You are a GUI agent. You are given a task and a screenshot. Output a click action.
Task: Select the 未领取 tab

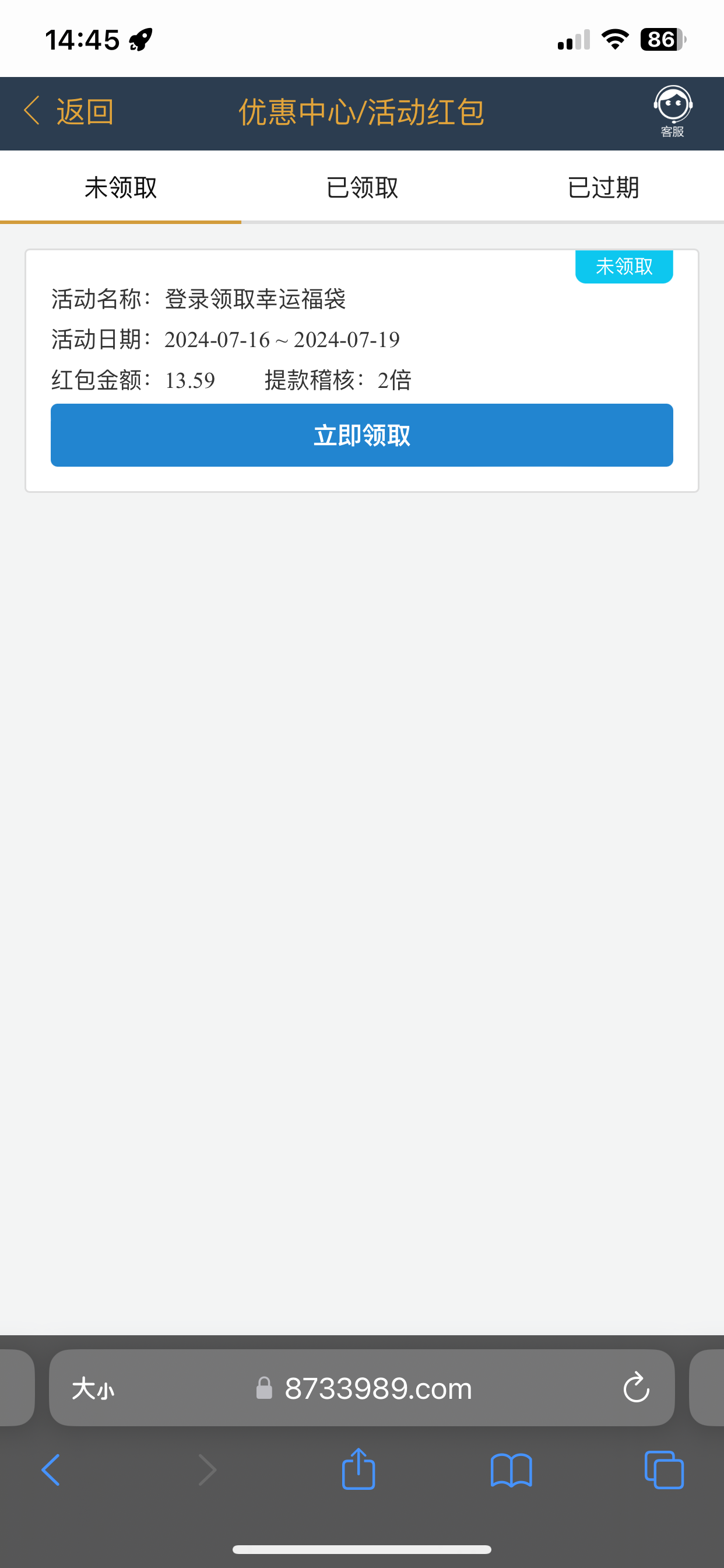click(x=121, y=187)
